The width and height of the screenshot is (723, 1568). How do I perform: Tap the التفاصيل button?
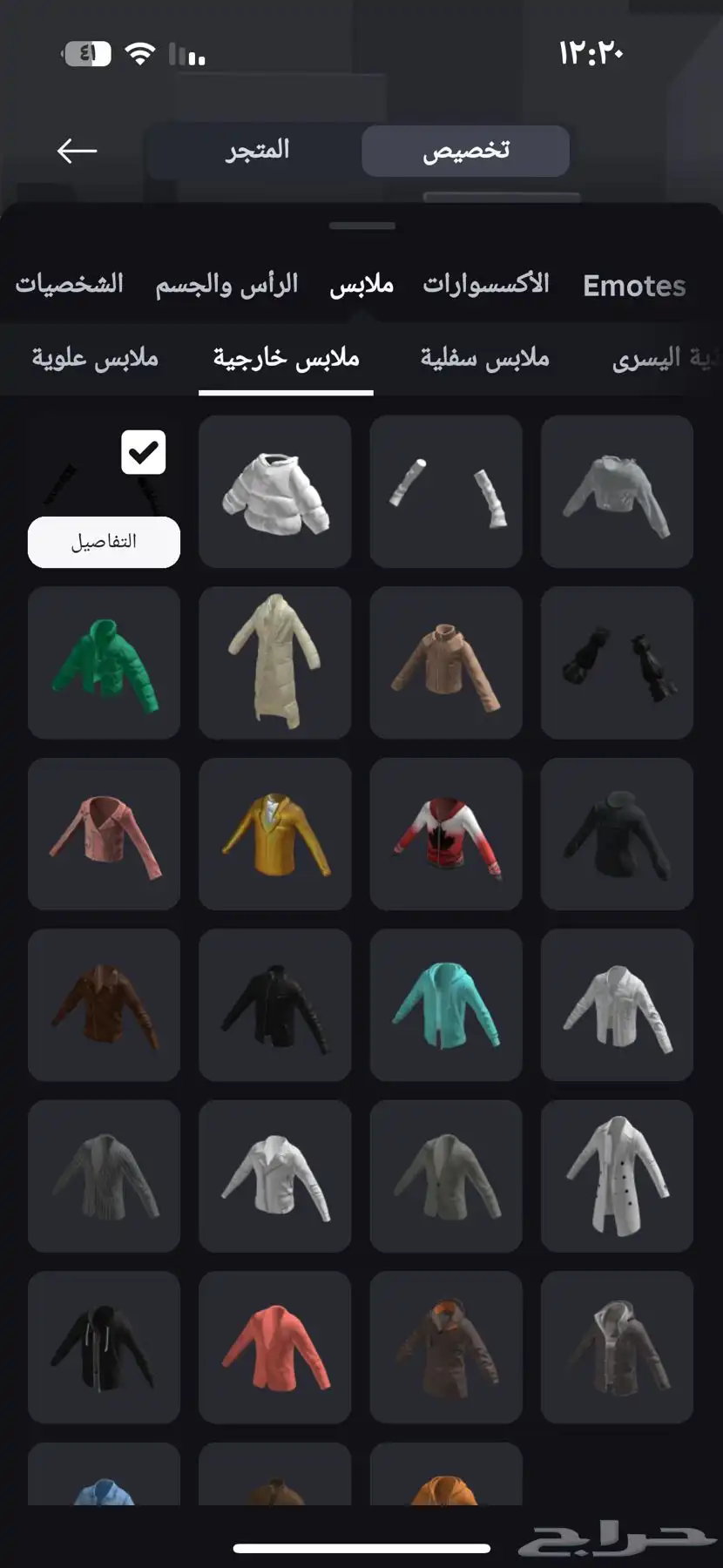pos(104,542)
